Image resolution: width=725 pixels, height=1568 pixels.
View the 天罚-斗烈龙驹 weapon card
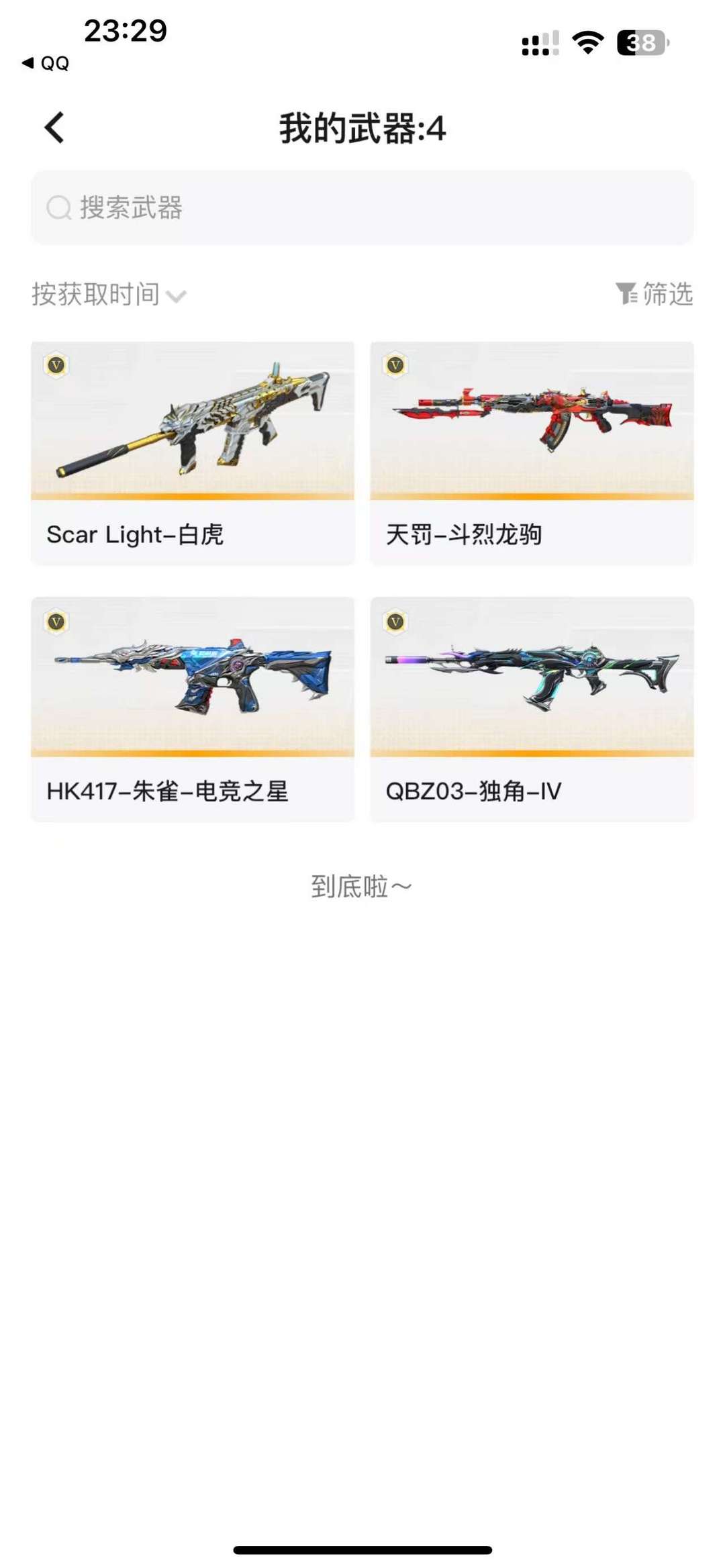(532, 453)
